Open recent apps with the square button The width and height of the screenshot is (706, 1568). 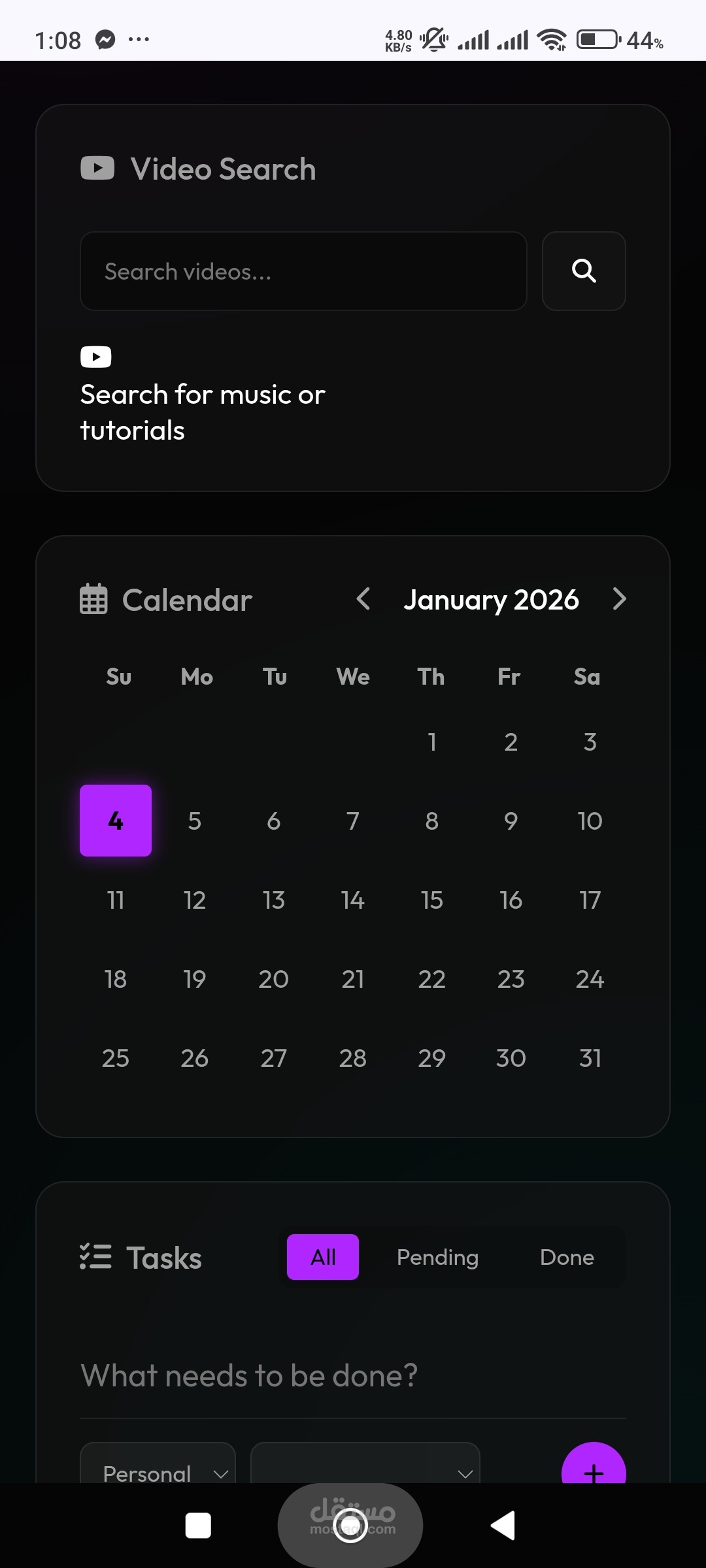point(198,1526)
